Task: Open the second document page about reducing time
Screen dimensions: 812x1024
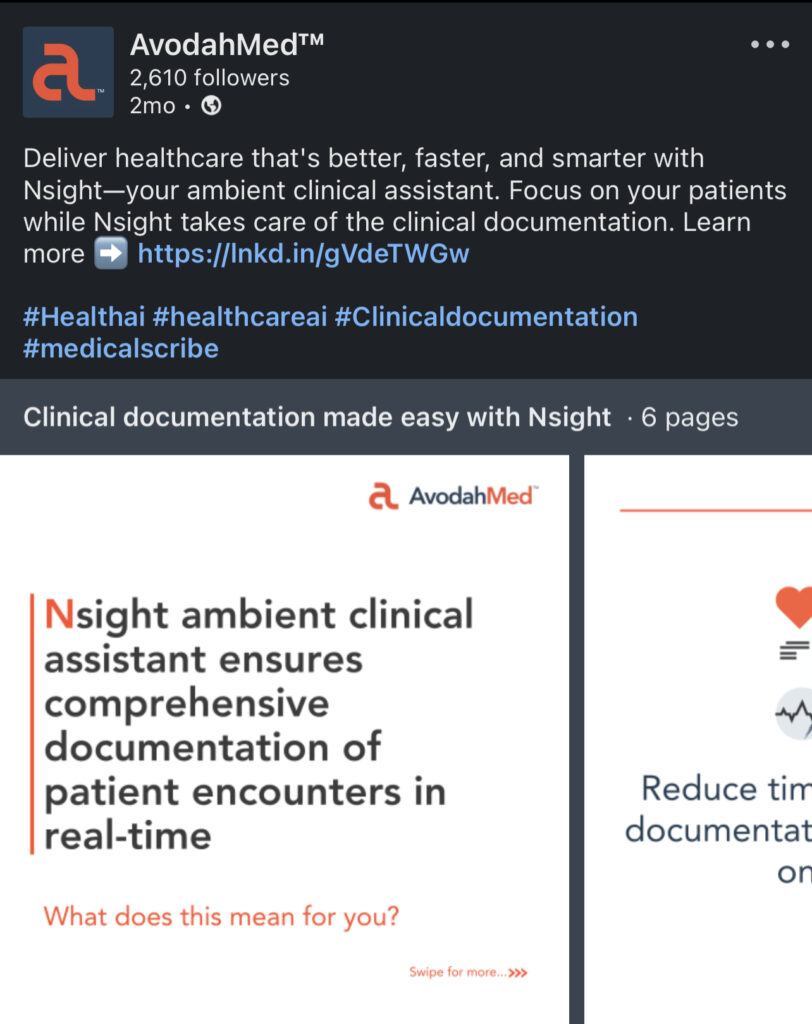Action: pyautogui.click(x=699, y=739)
